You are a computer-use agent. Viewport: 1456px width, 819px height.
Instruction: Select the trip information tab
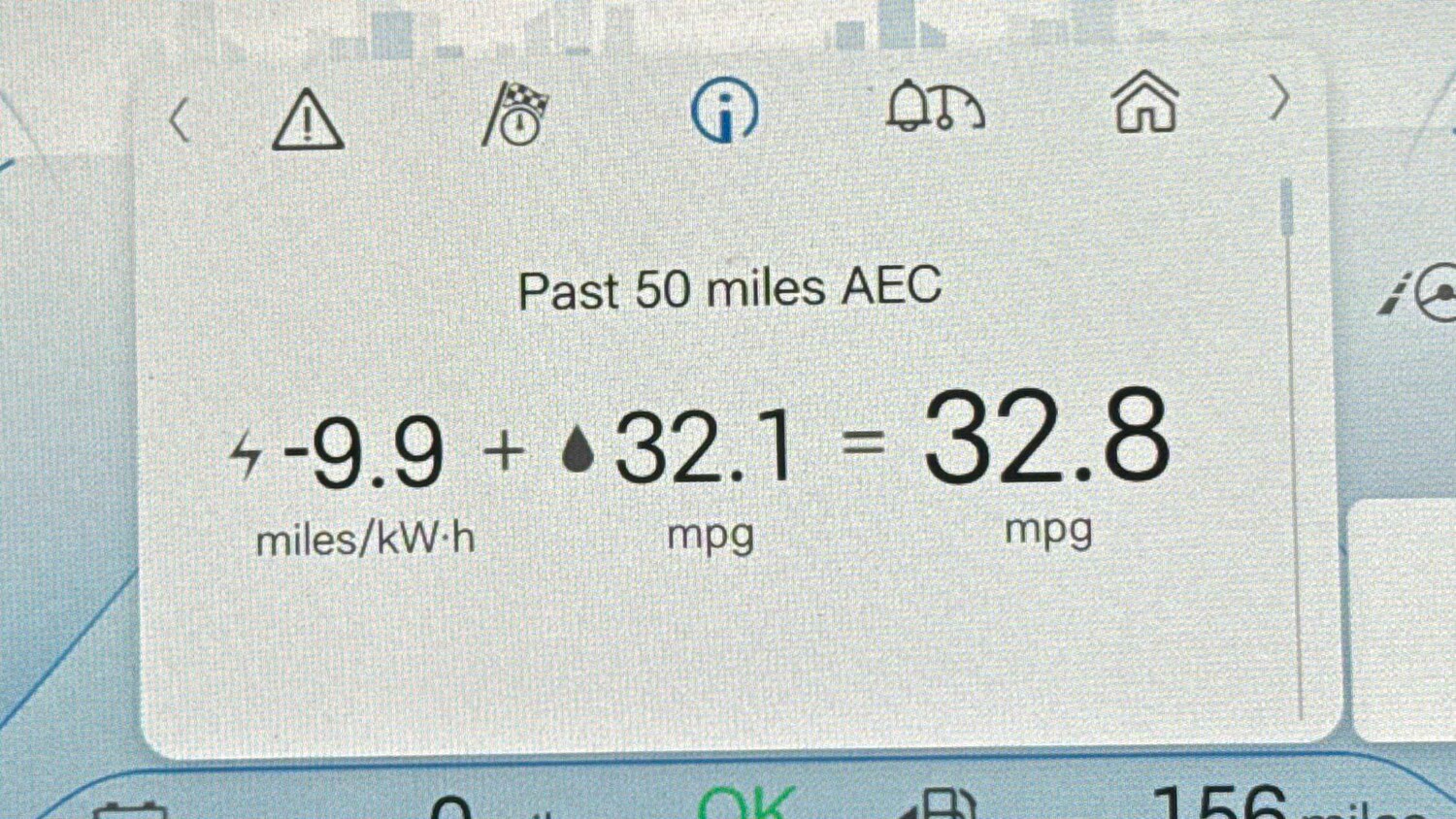click(724, 110)
